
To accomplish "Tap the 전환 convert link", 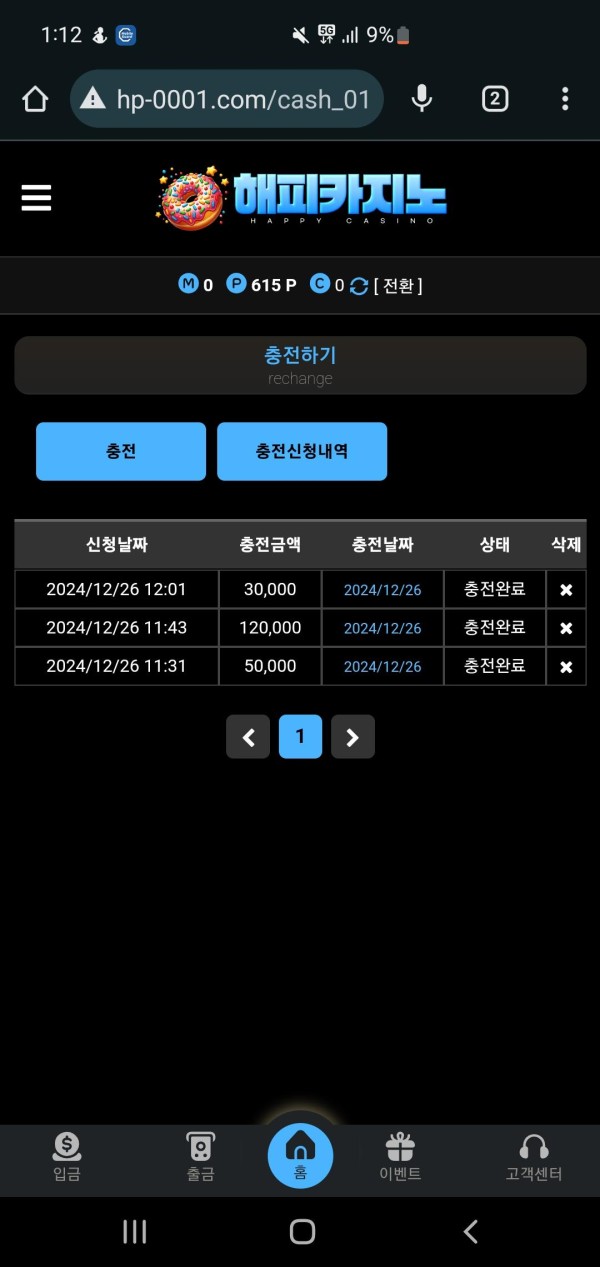I will (x=398, y=286).
